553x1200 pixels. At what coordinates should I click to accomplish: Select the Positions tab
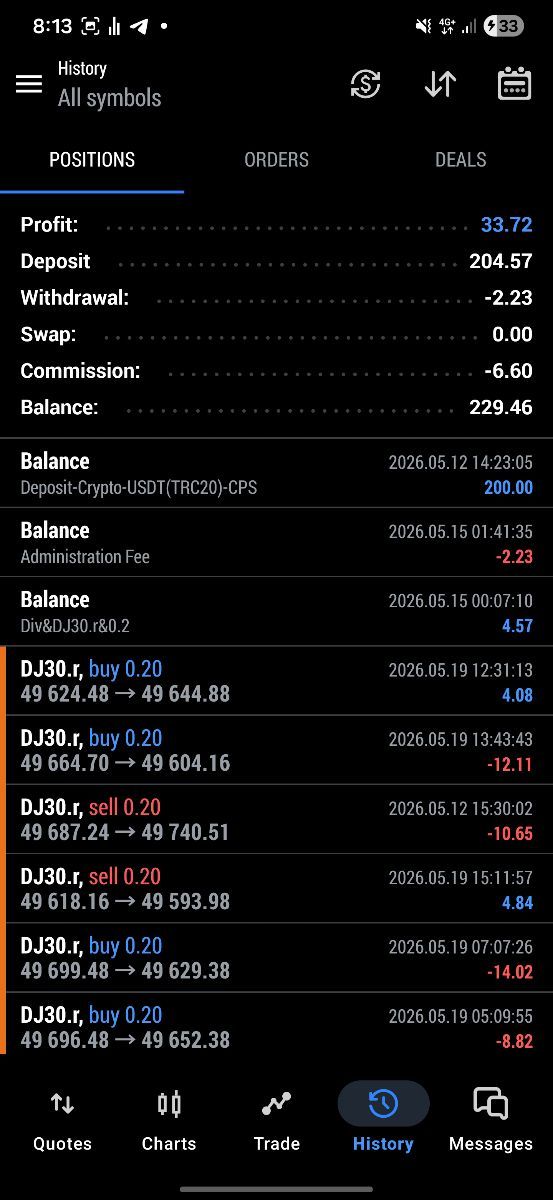[x=92, y=160]
